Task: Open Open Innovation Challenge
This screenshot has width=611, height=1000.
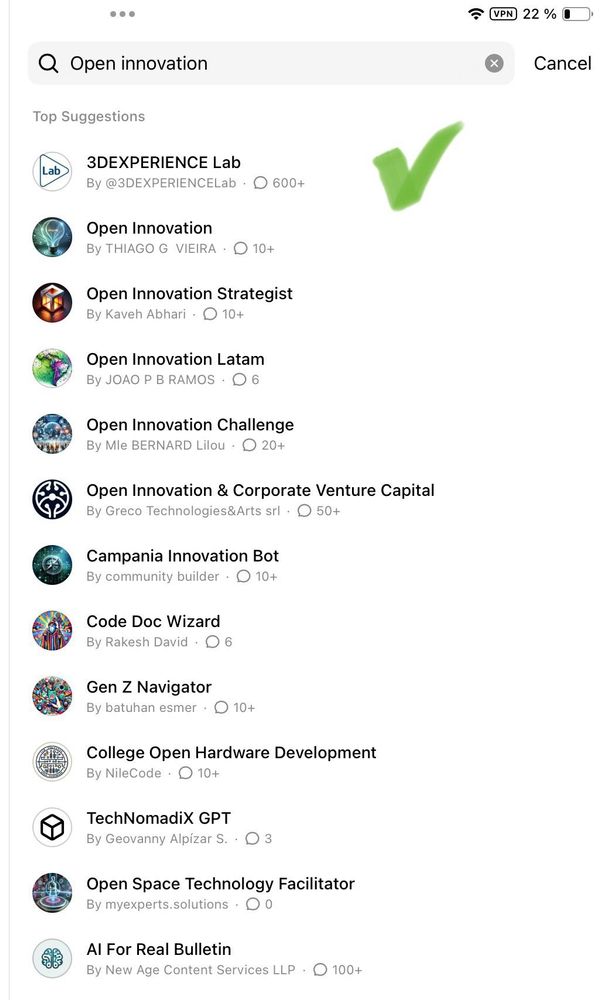Action: pos(190,434)
